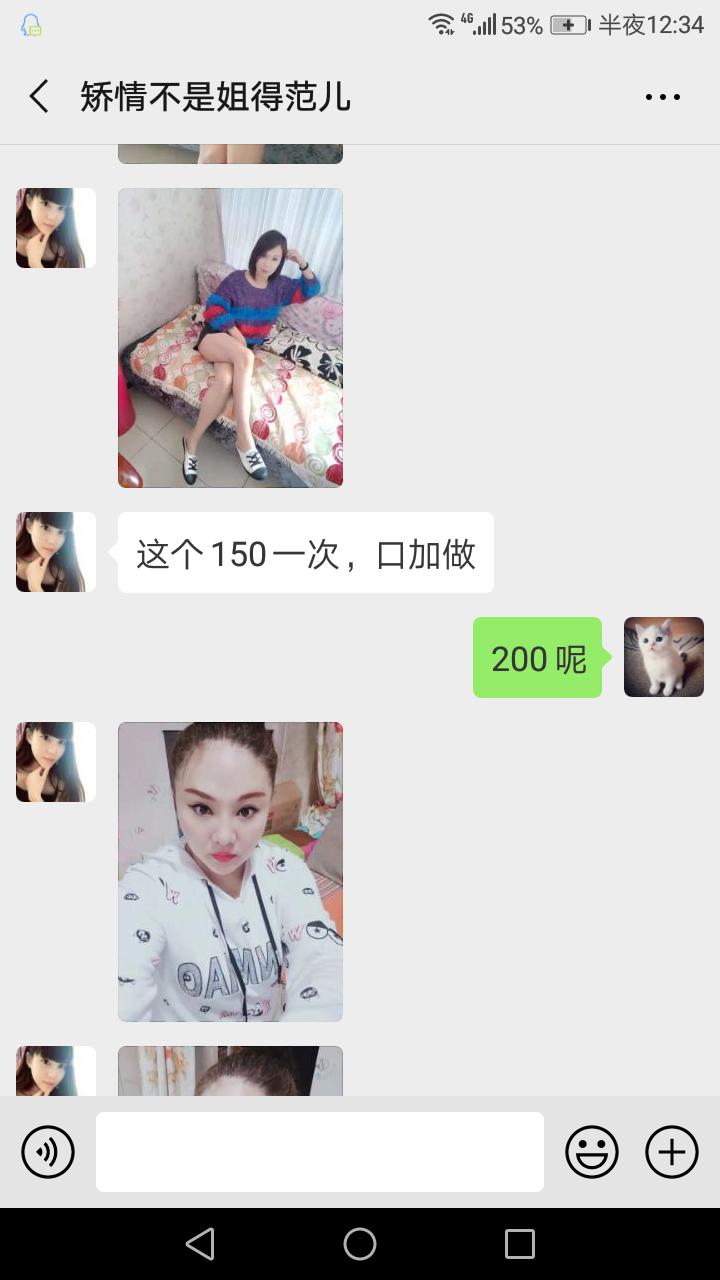Tap the message text input field
The image size is (720, 1280).
click(x=319, y=1151)
